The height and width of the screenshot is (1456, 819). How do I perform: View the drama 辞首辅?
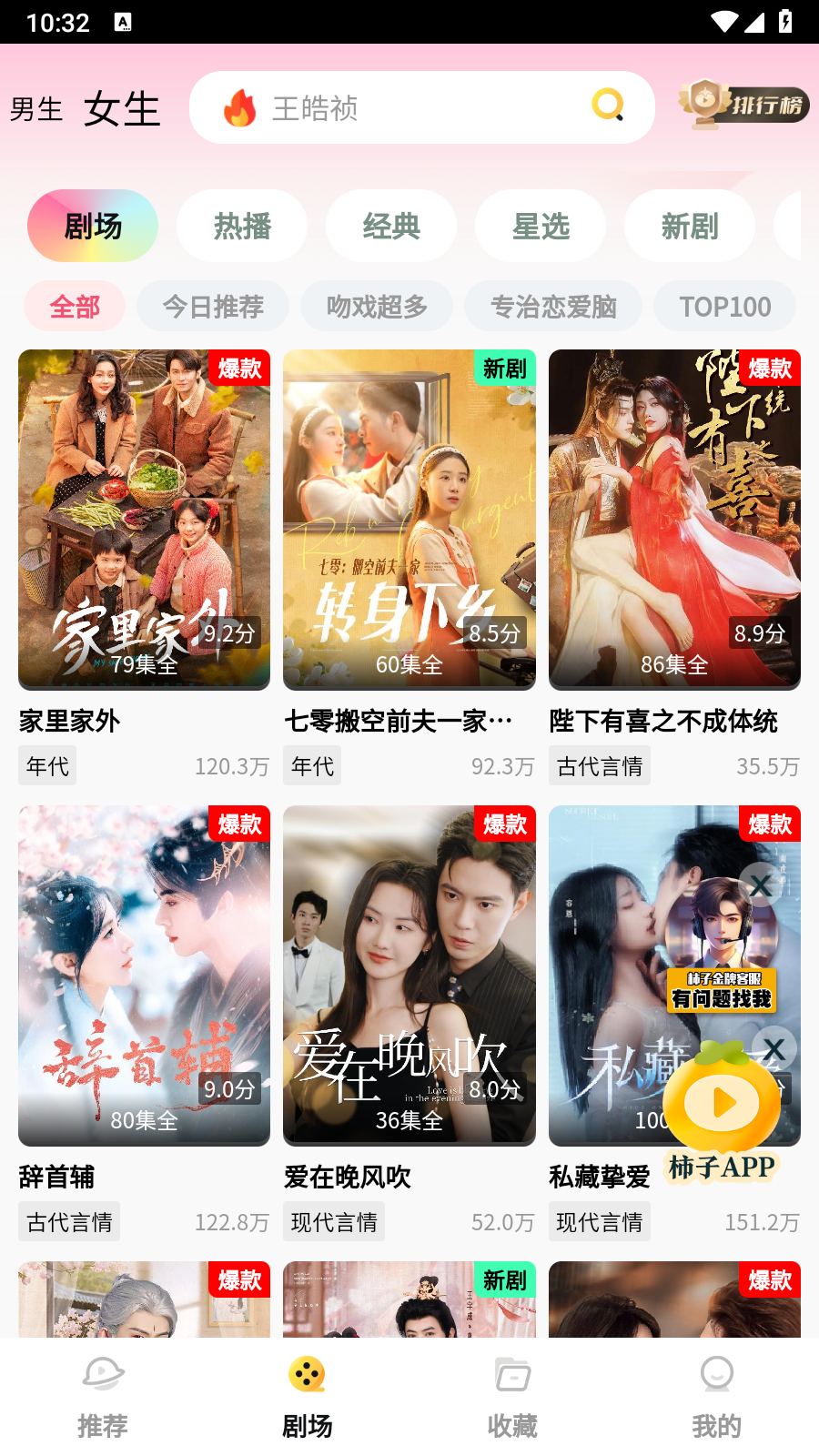coord(144,975)
